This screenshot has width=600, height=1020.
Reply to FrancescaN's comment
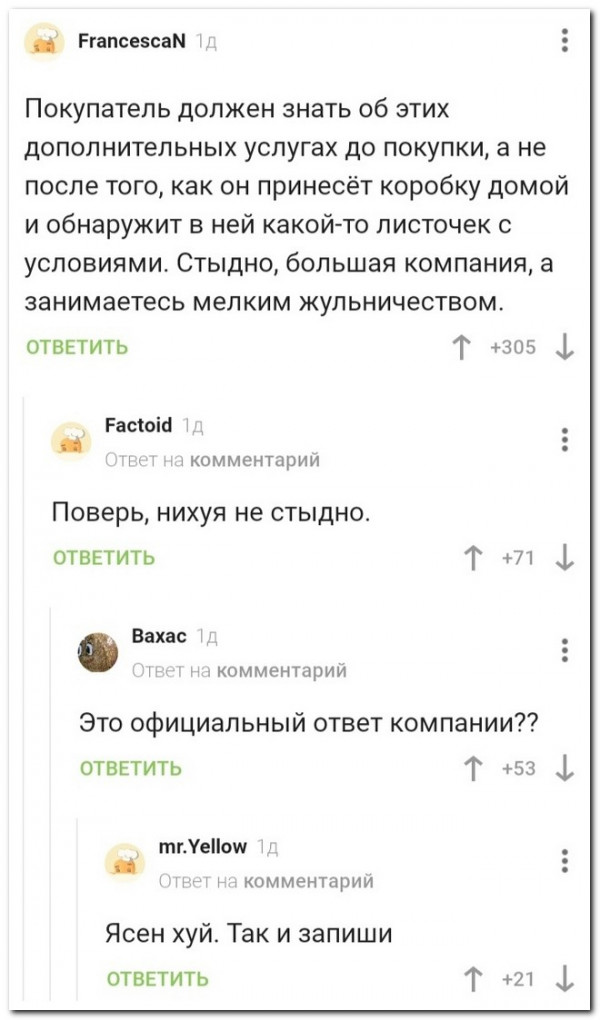click(76, 348)
